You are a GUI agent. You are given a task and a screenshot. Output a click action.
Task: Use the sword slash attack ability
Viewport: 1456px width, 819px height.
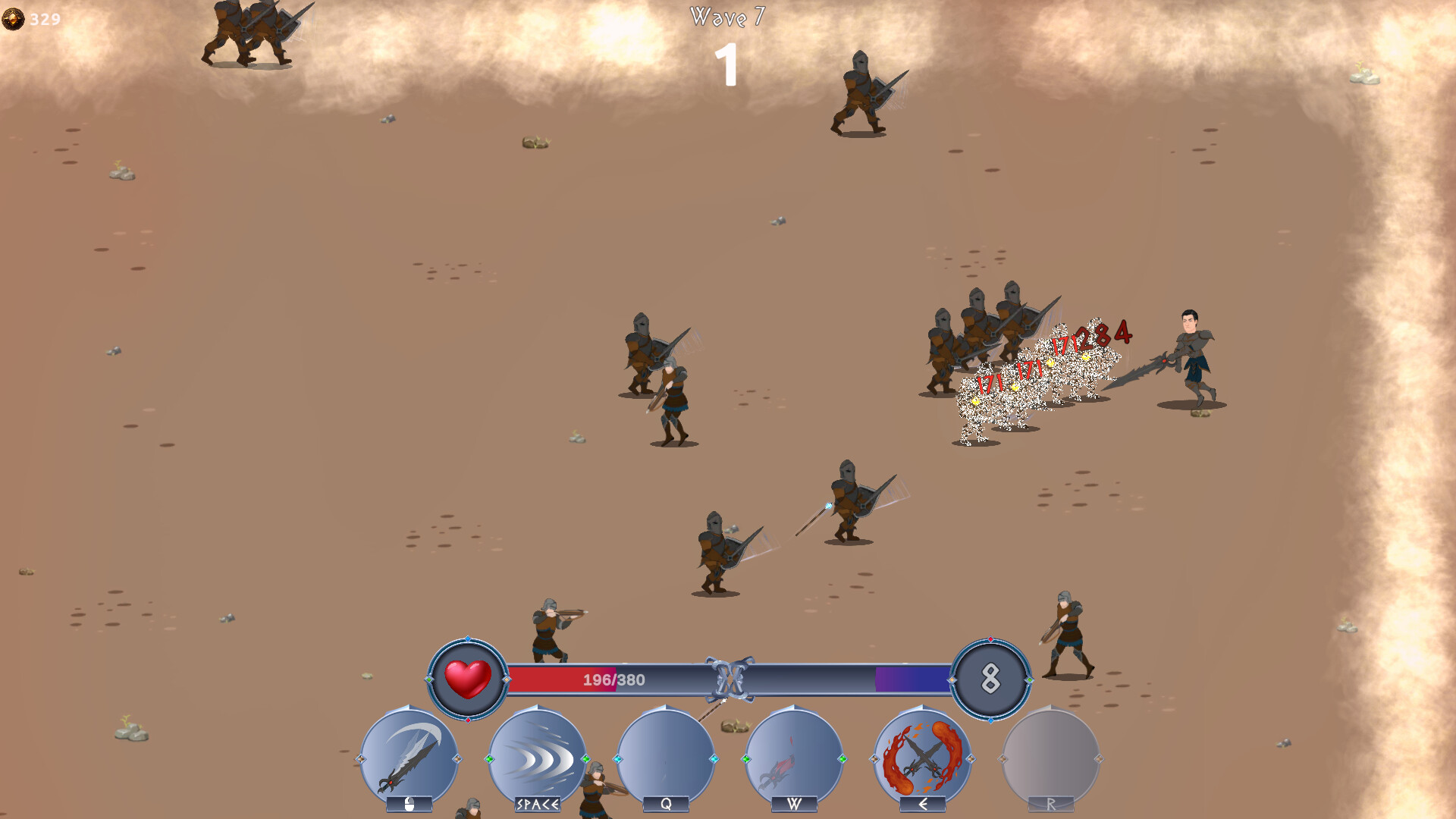coord(409,758)
